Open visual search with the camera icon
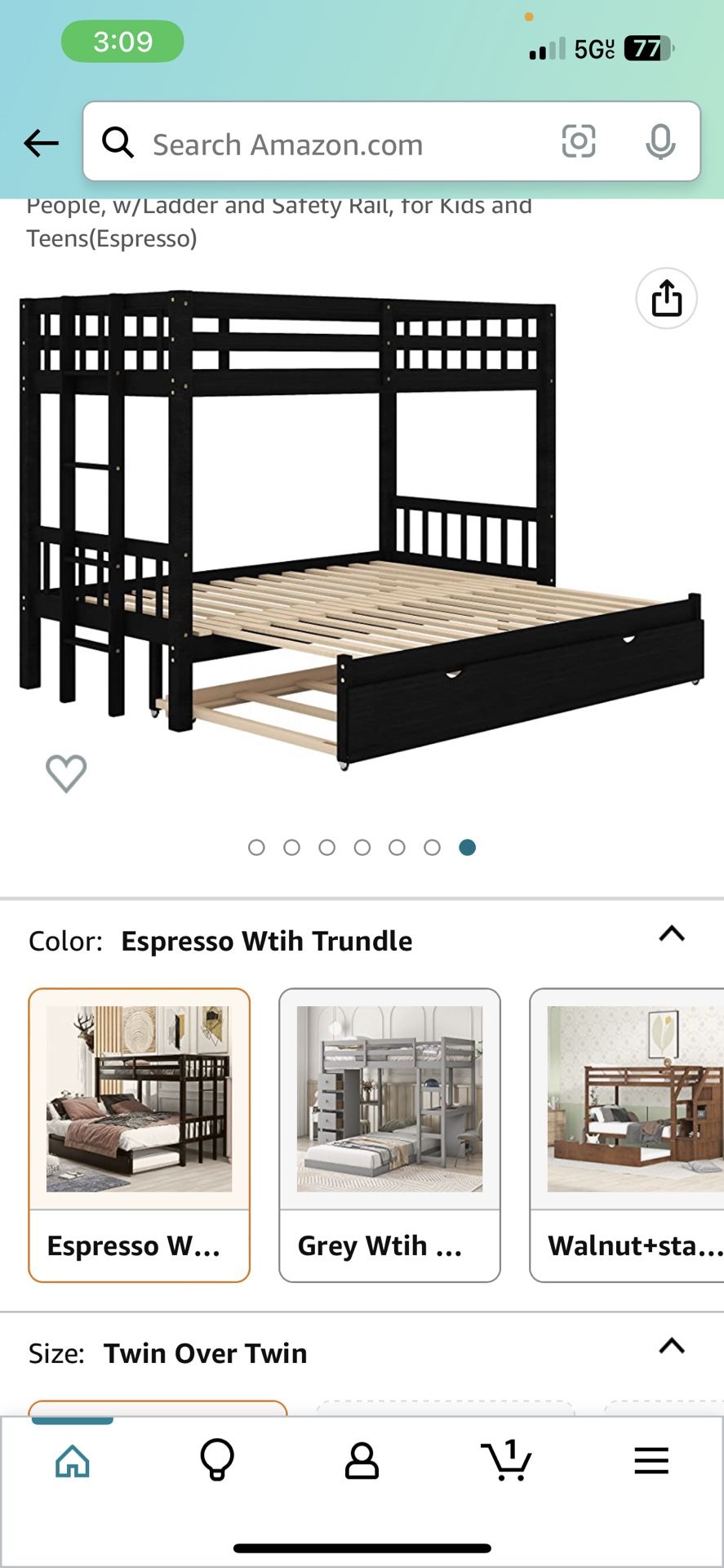Image resolution: width=724 pixels, height=1568 pixels. (x=579, y=142)
